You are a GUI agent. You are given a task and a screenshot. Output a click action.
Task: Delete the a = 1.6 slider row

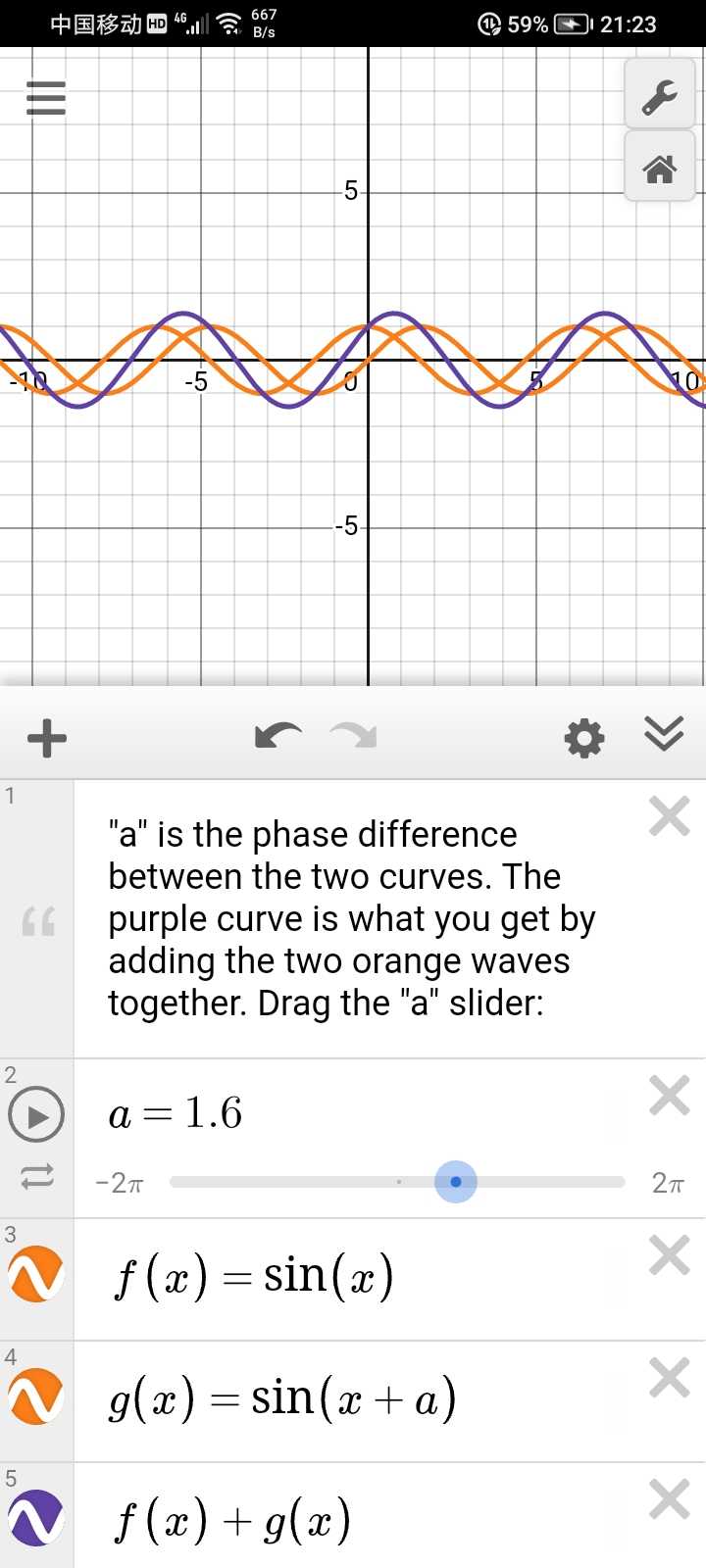pyautogui.click(x=670, y=1095)
